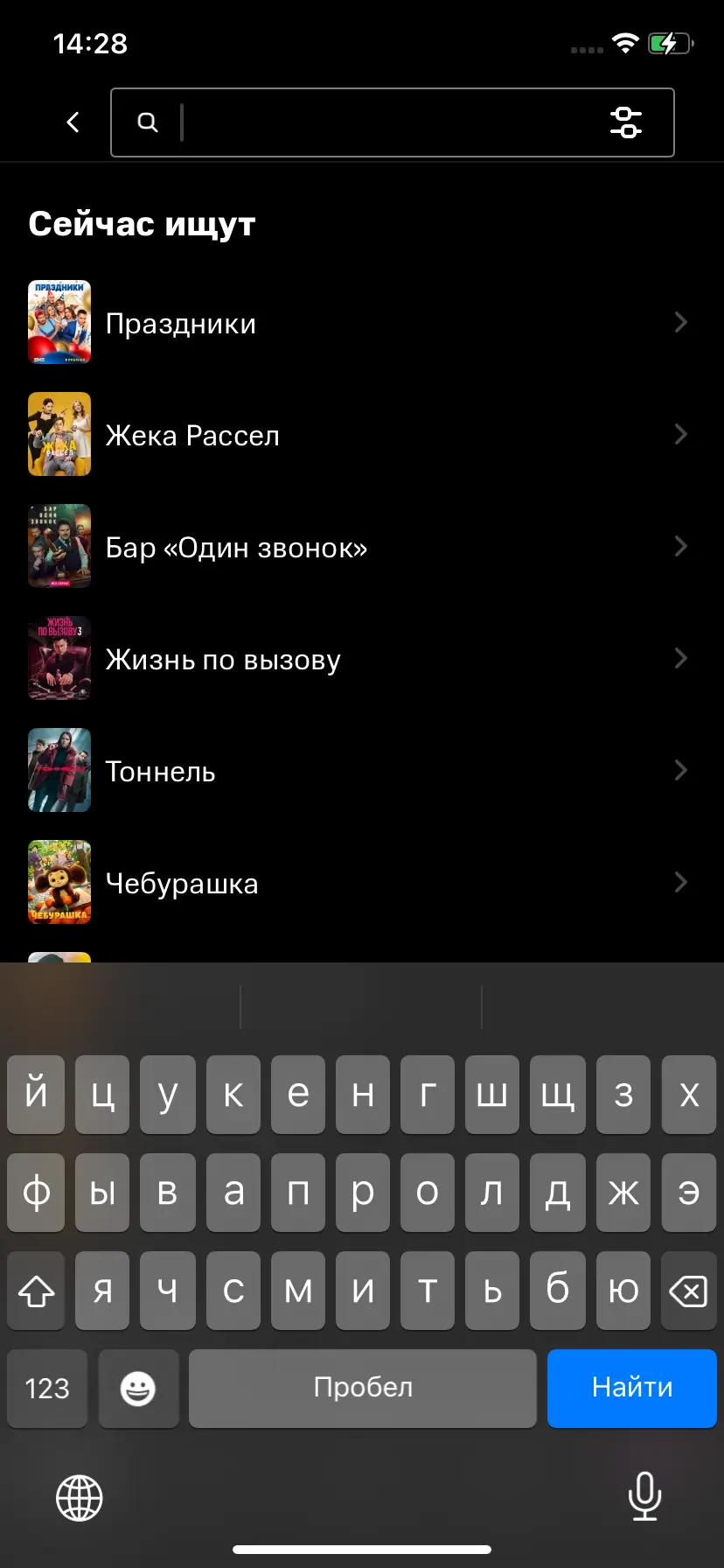Screen dimensions: 724x1568
Task: Open the emoji keyboard
Action: coord(138,1388)
